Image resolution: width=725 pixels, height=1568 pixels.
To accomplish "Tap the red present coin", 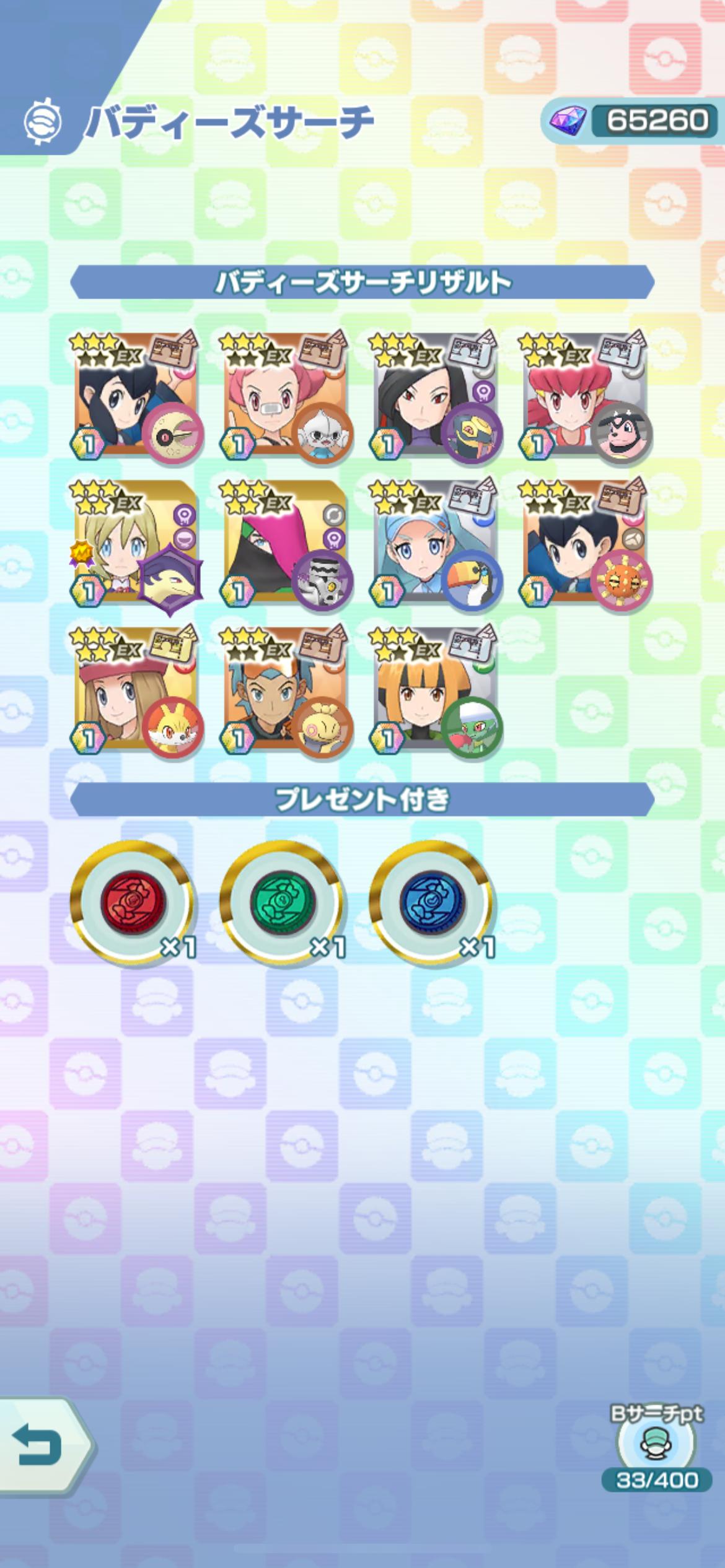I will point(133,901).
